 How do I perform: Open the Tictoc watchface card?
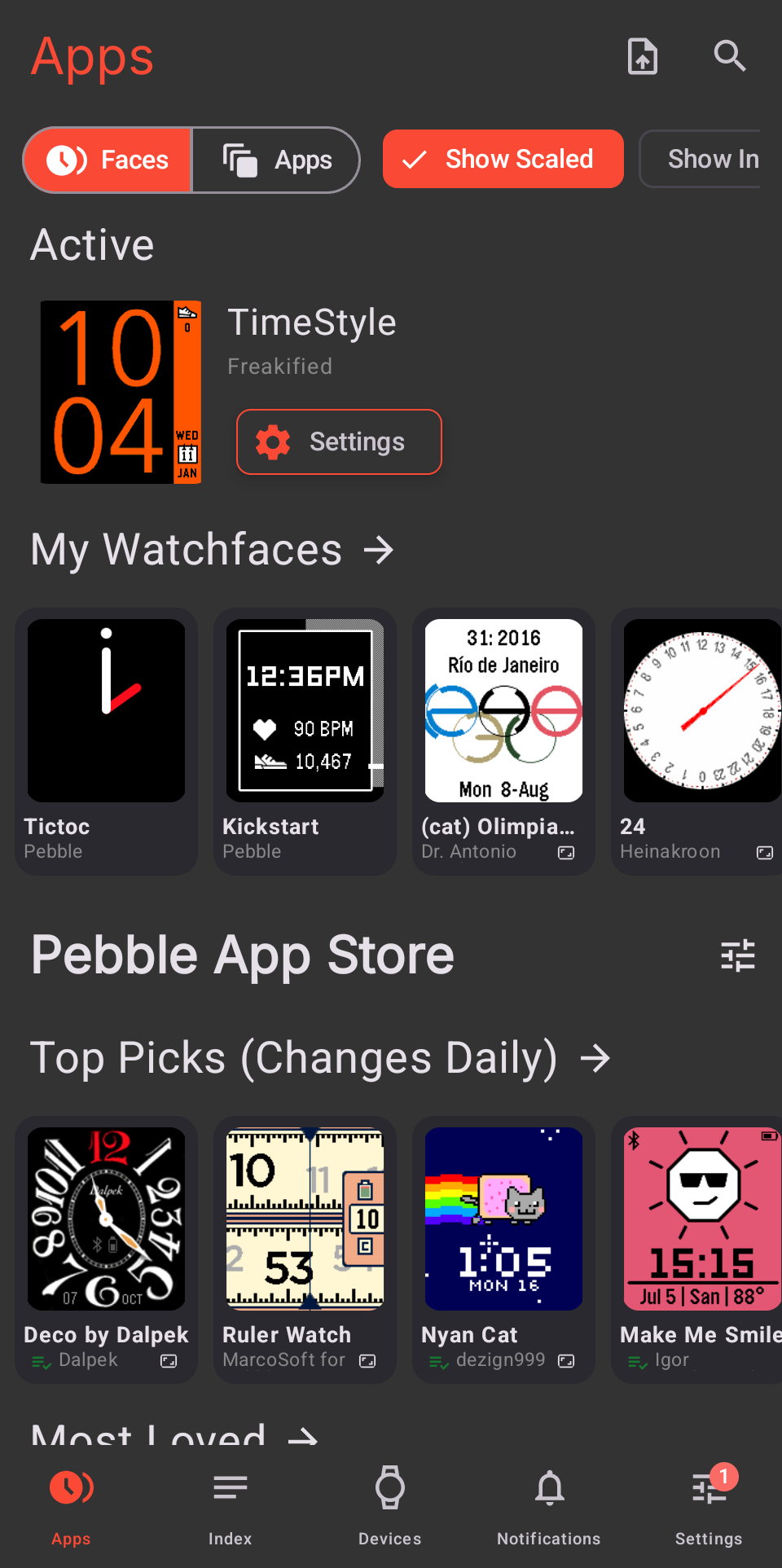pyautogui.click(x=106, y=740)
